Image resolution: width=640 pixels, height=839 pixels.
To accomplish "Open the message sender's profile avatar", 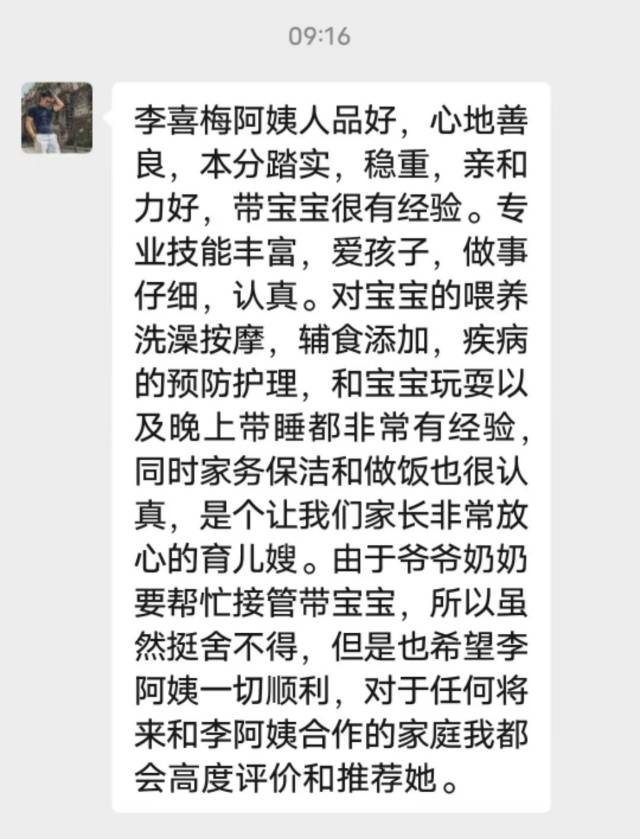I will coord(57,117).
